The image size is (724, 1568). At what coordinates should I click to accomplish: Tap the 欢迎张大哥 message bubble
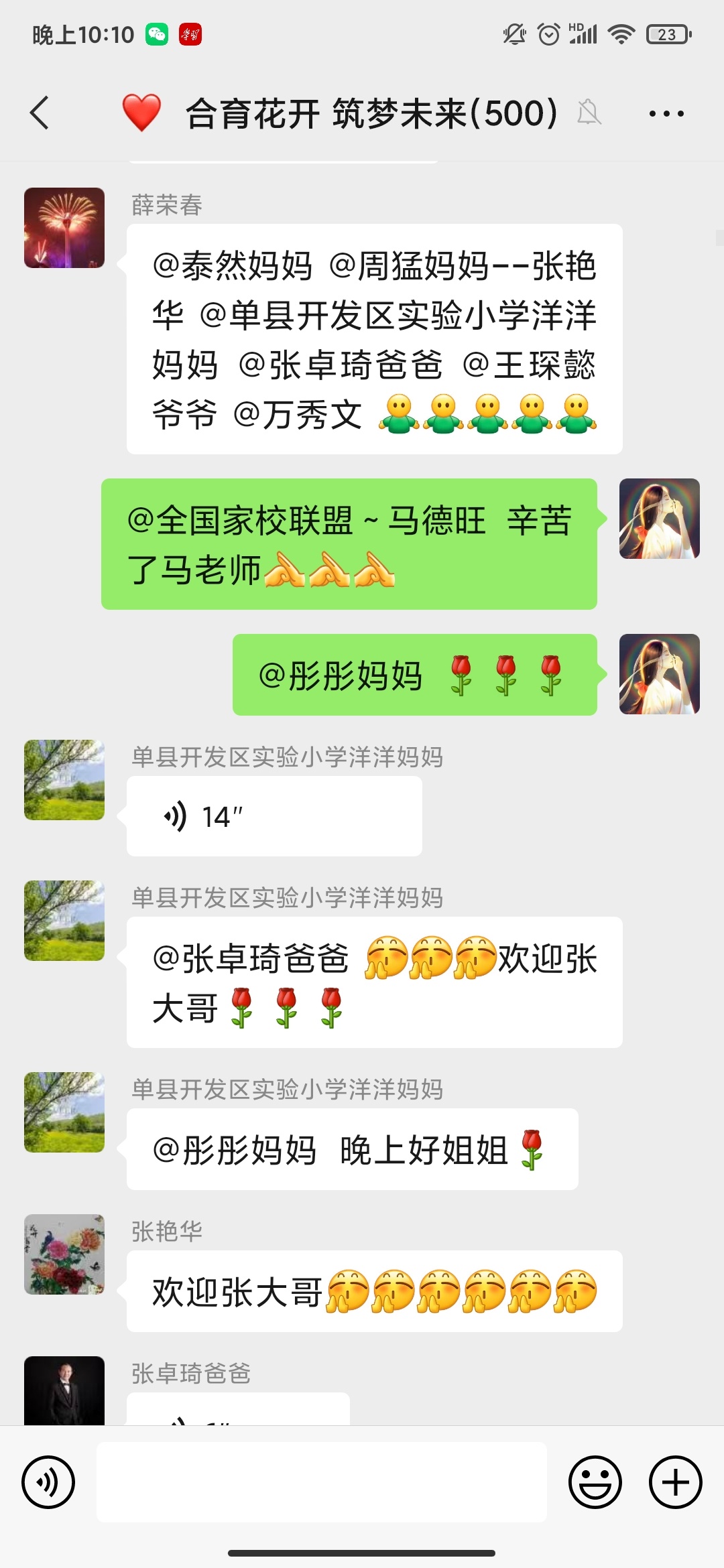(372, 1290)
